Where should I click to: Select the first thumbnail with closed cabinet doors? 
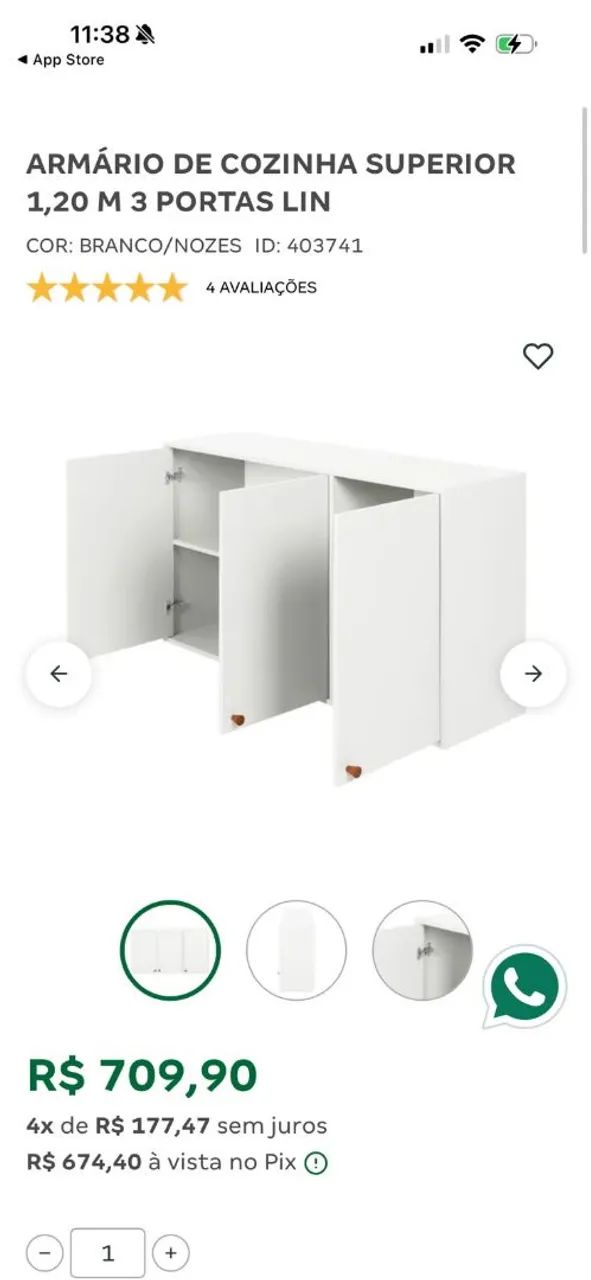coord(170,950)
